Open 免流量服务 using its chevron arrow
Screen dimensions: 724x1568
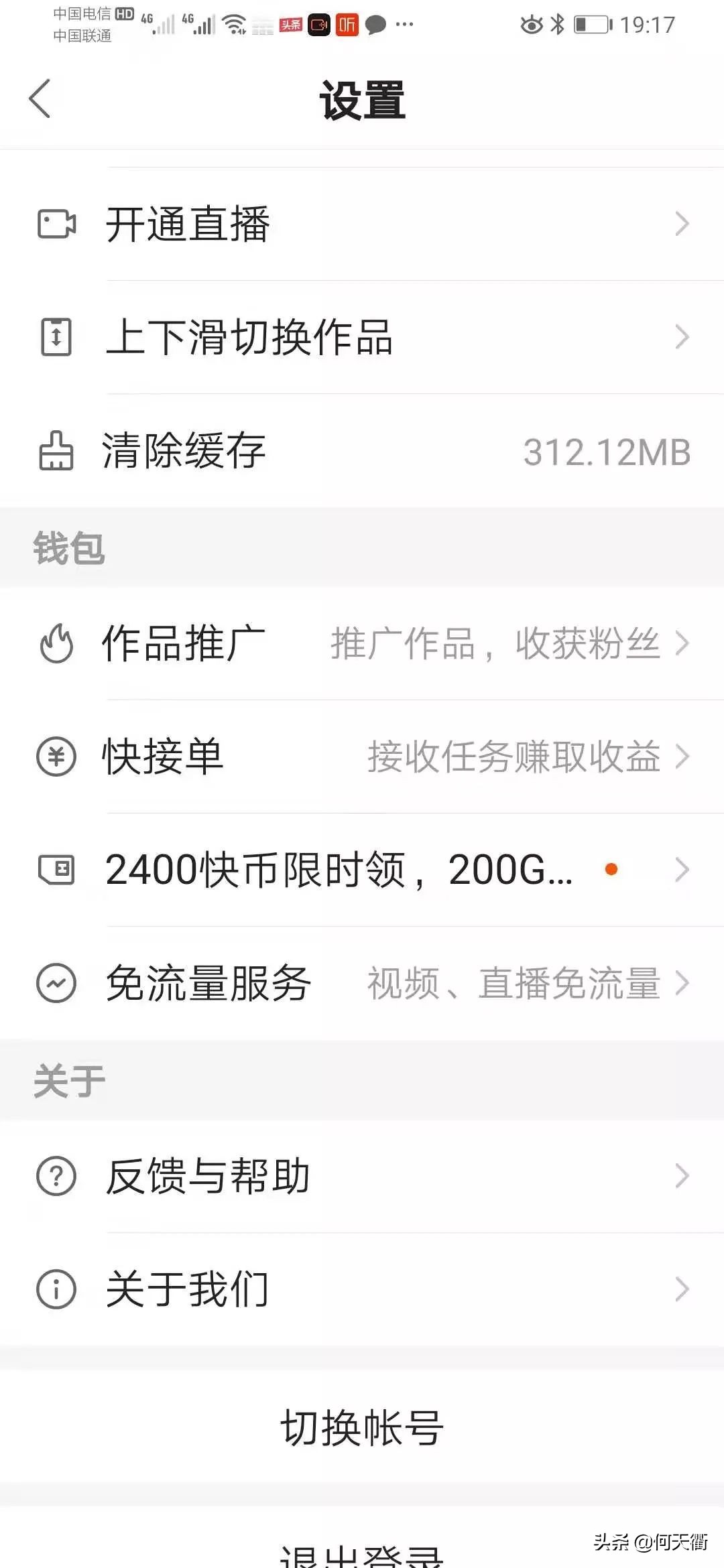coord(683,982)
